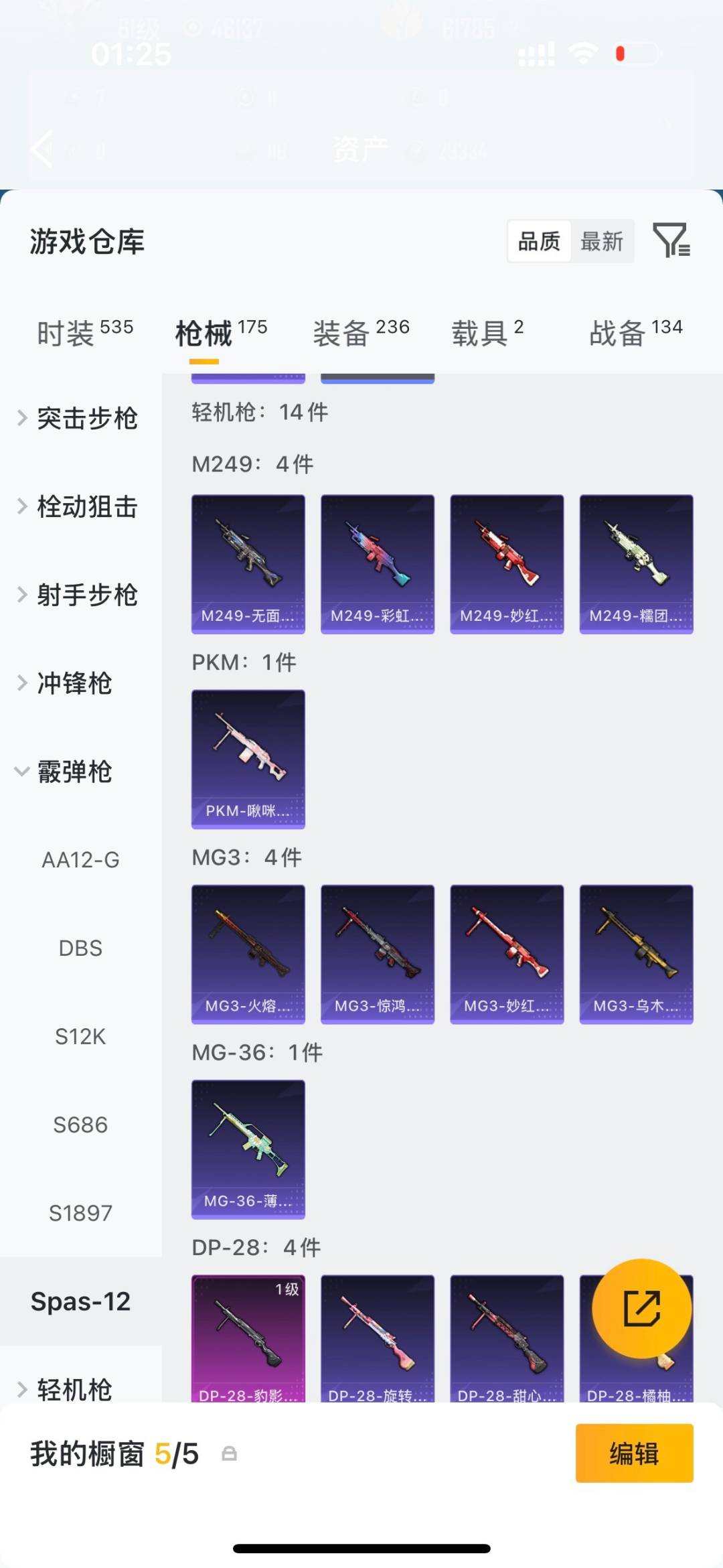The image size is (723, 1568).
Task: Switch to the 装备 tab
Action: [361, 332]
